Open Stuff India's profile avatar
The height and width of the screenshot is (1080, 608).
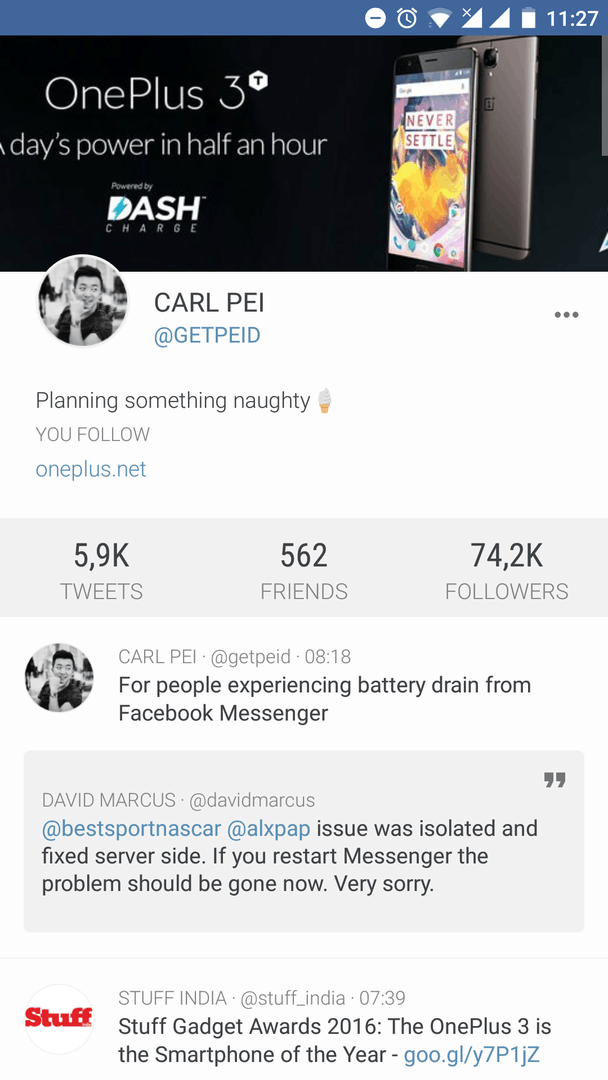pyautogui.click(x=59, y=1018)
